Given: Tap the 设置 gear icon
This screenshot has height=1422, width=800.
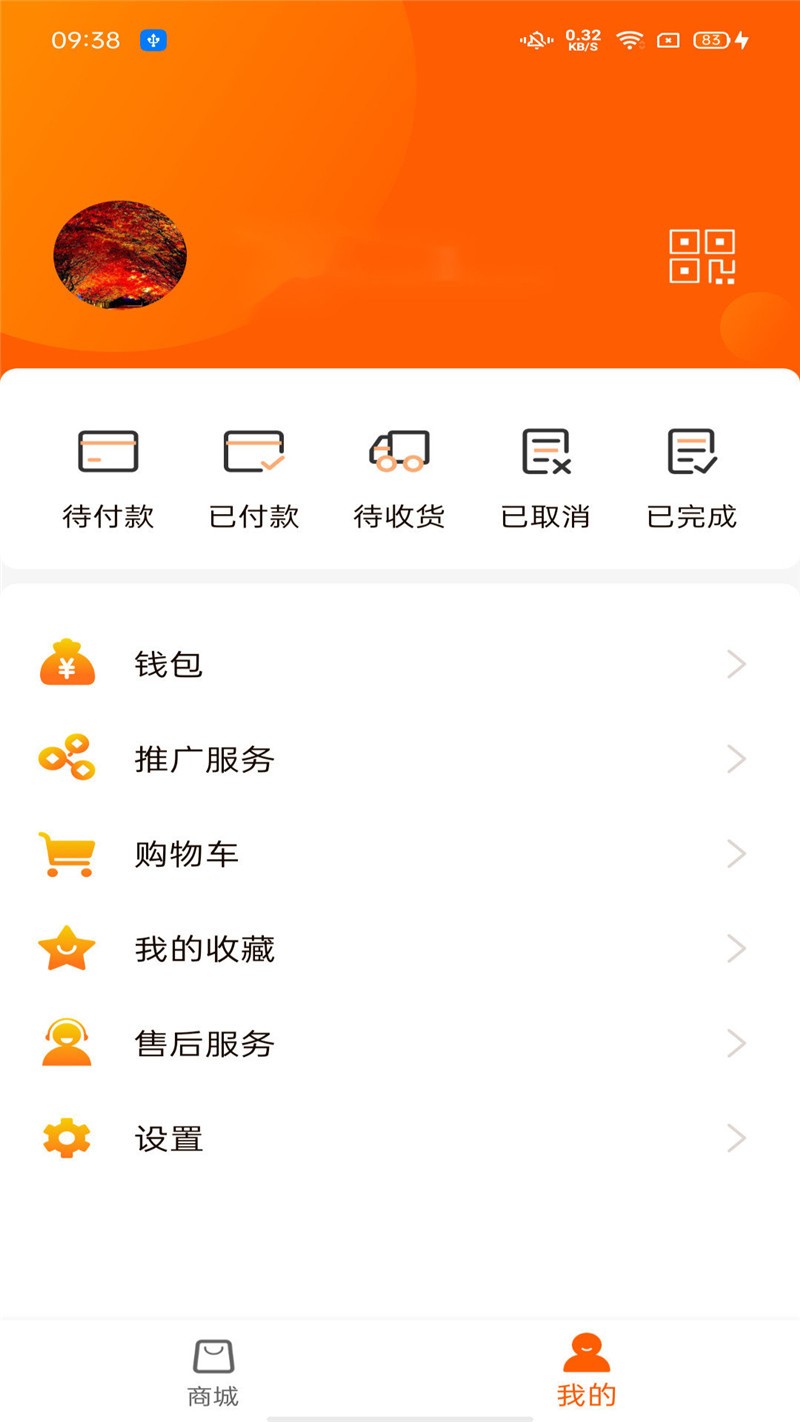Looking at the screenshot, I should tap(66, 1138).
